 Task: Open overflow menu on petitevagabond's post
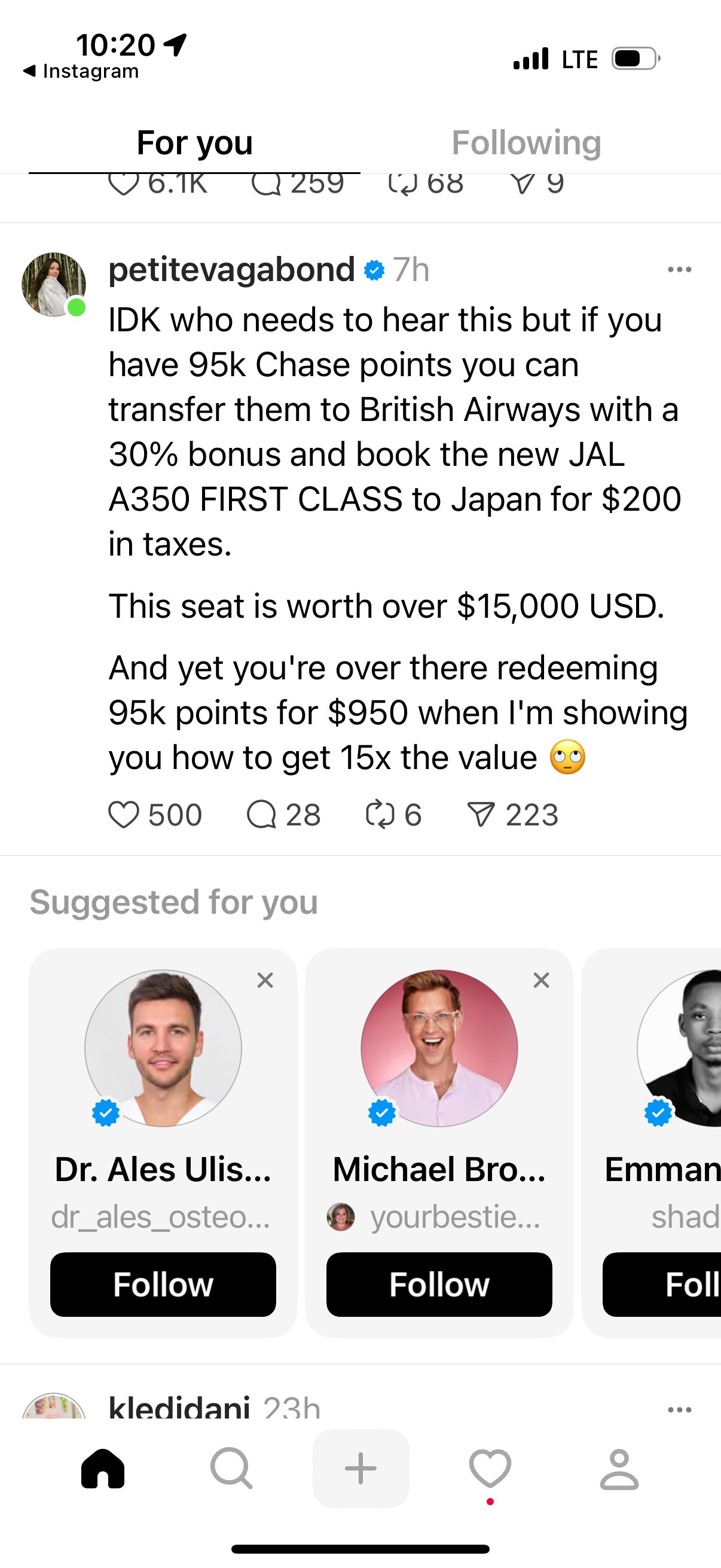(679, 270)
